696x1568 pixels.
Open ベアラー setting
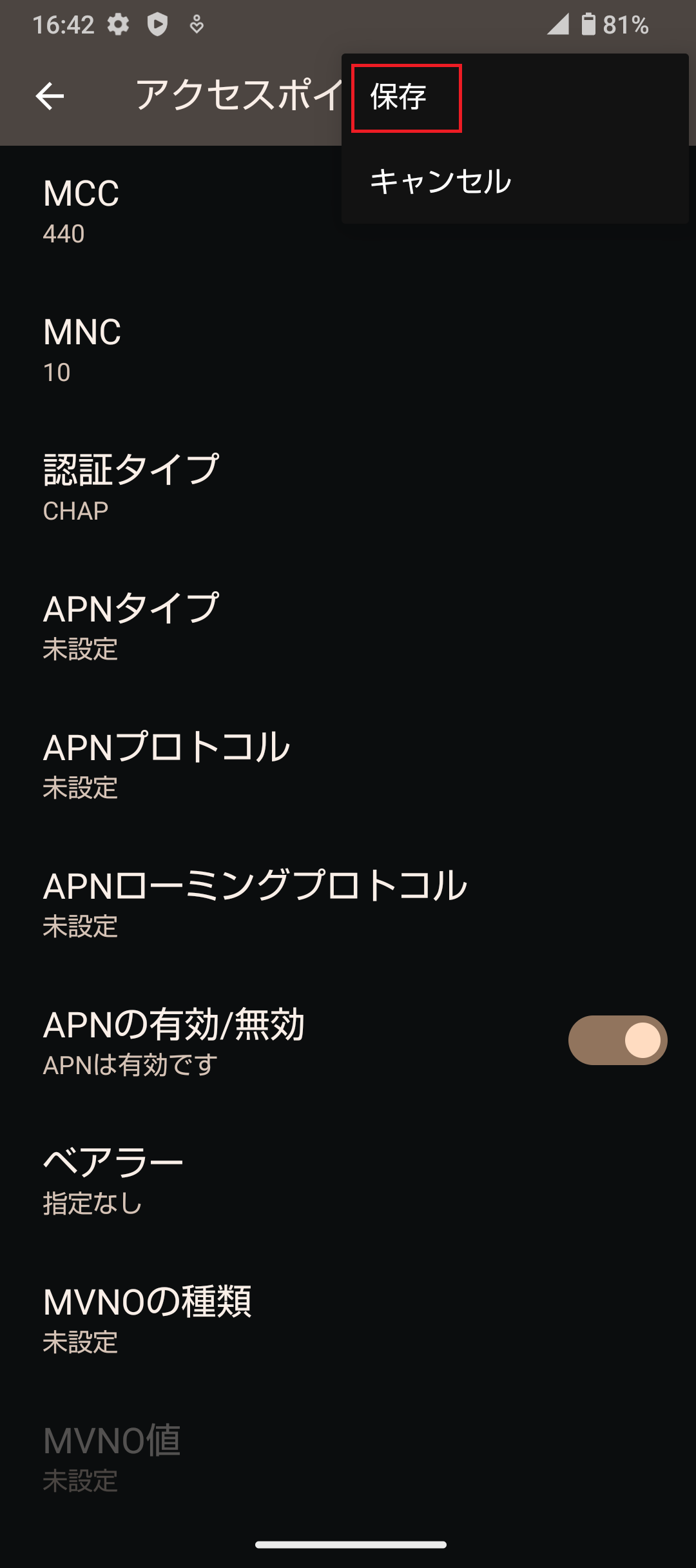click(x=113, y=1181)
